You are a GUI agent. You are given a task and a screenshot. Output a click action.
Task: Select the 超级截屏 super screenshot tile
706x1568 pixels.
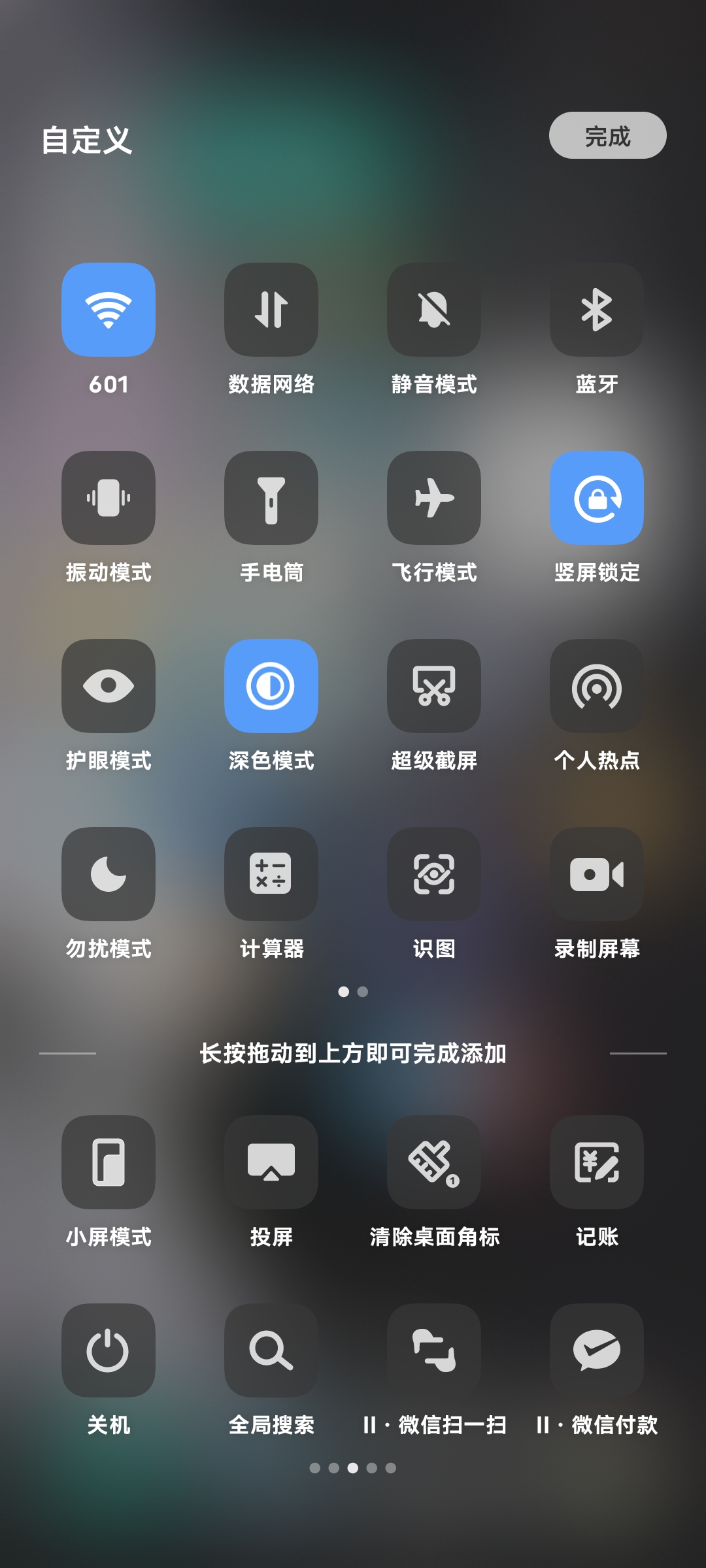point(434,686)
